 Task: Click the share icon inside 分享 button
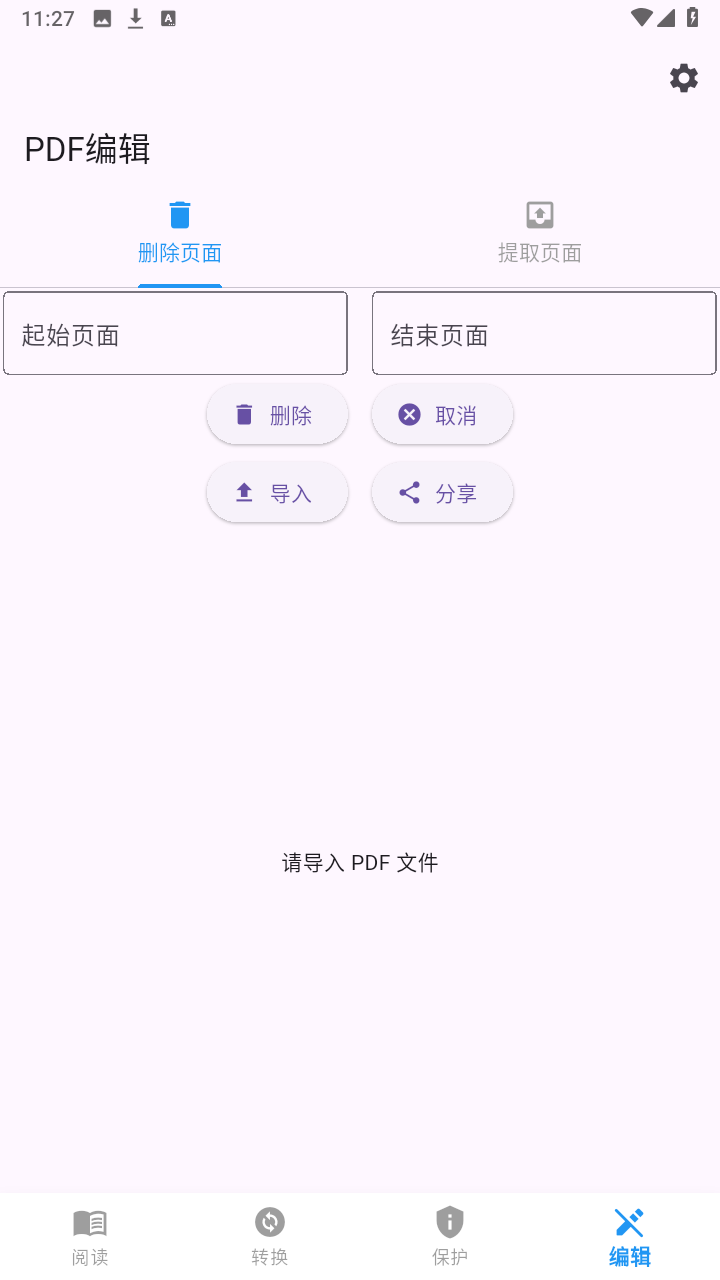pos(409,491)
